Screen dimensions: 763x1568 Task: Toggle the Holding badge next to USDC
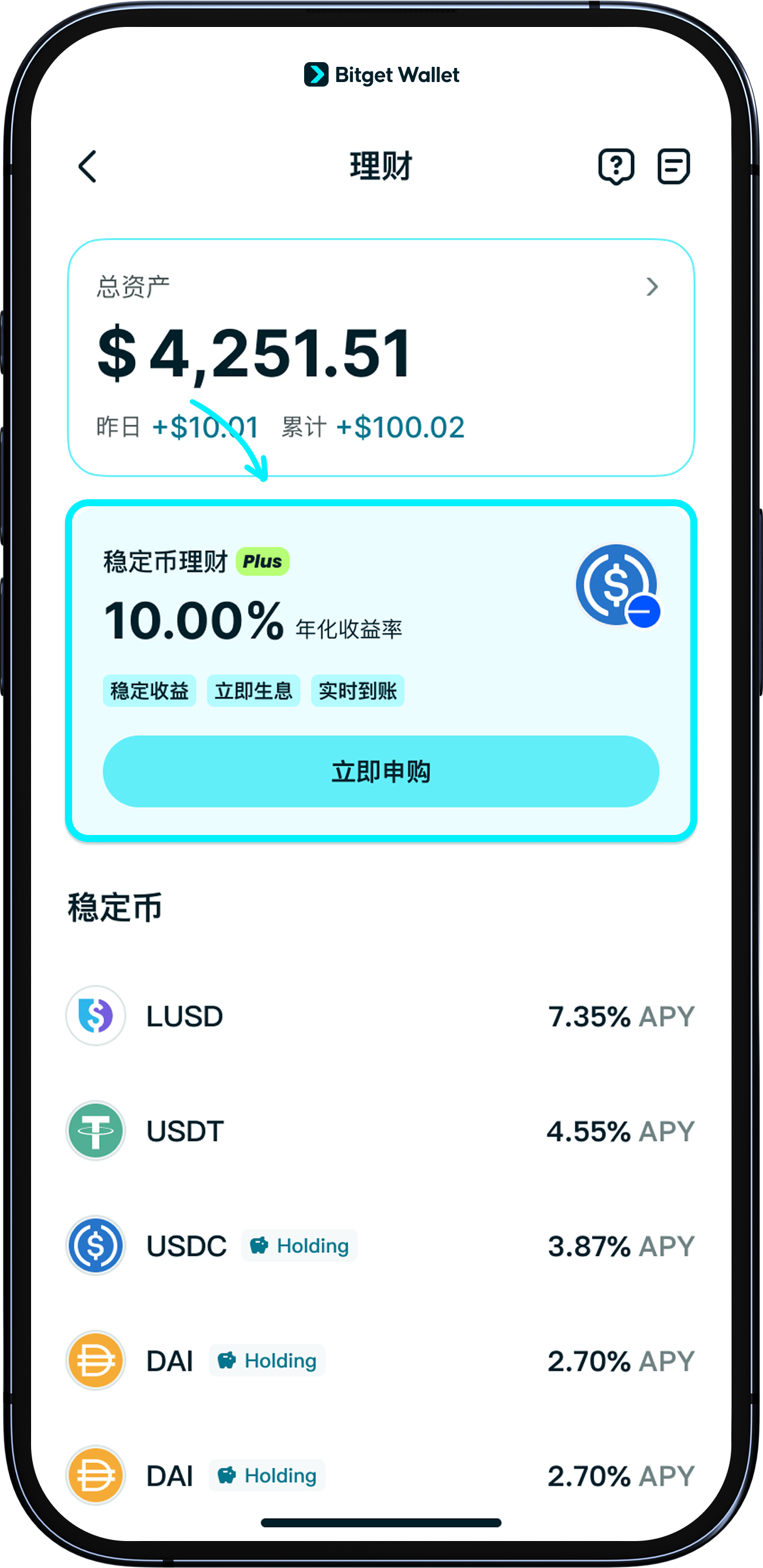pyautogui.click(x=298, y=1246)
